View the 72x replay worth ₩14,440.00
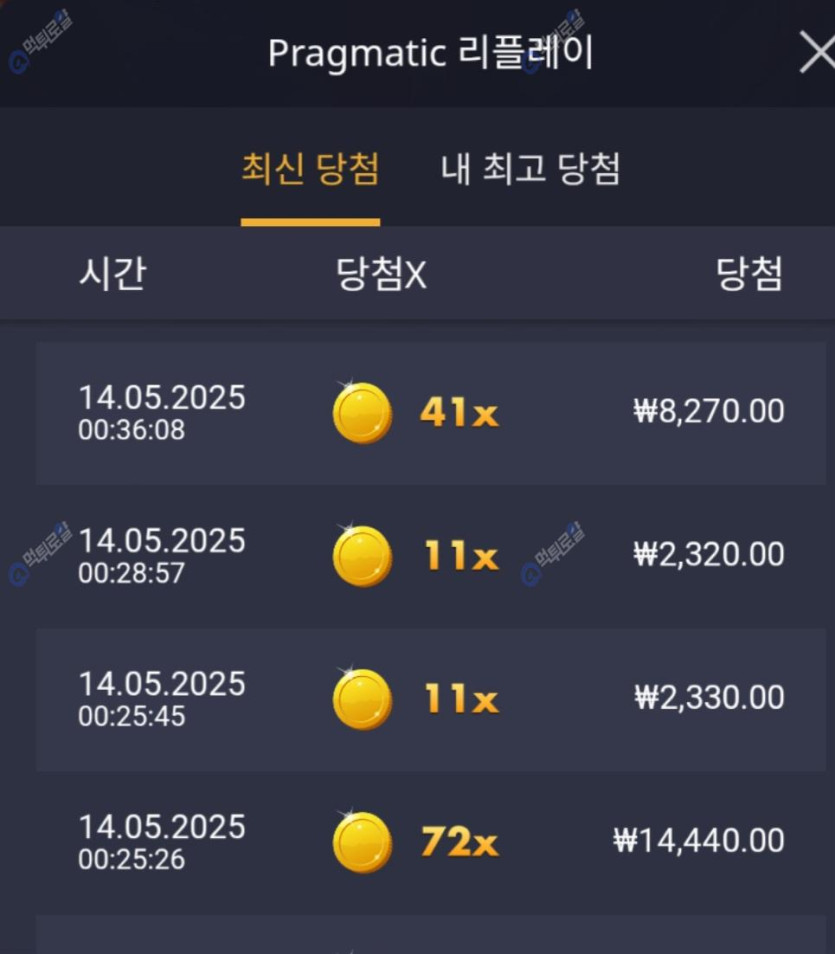This screenshot has width=835, height=954. click(431, 842)
